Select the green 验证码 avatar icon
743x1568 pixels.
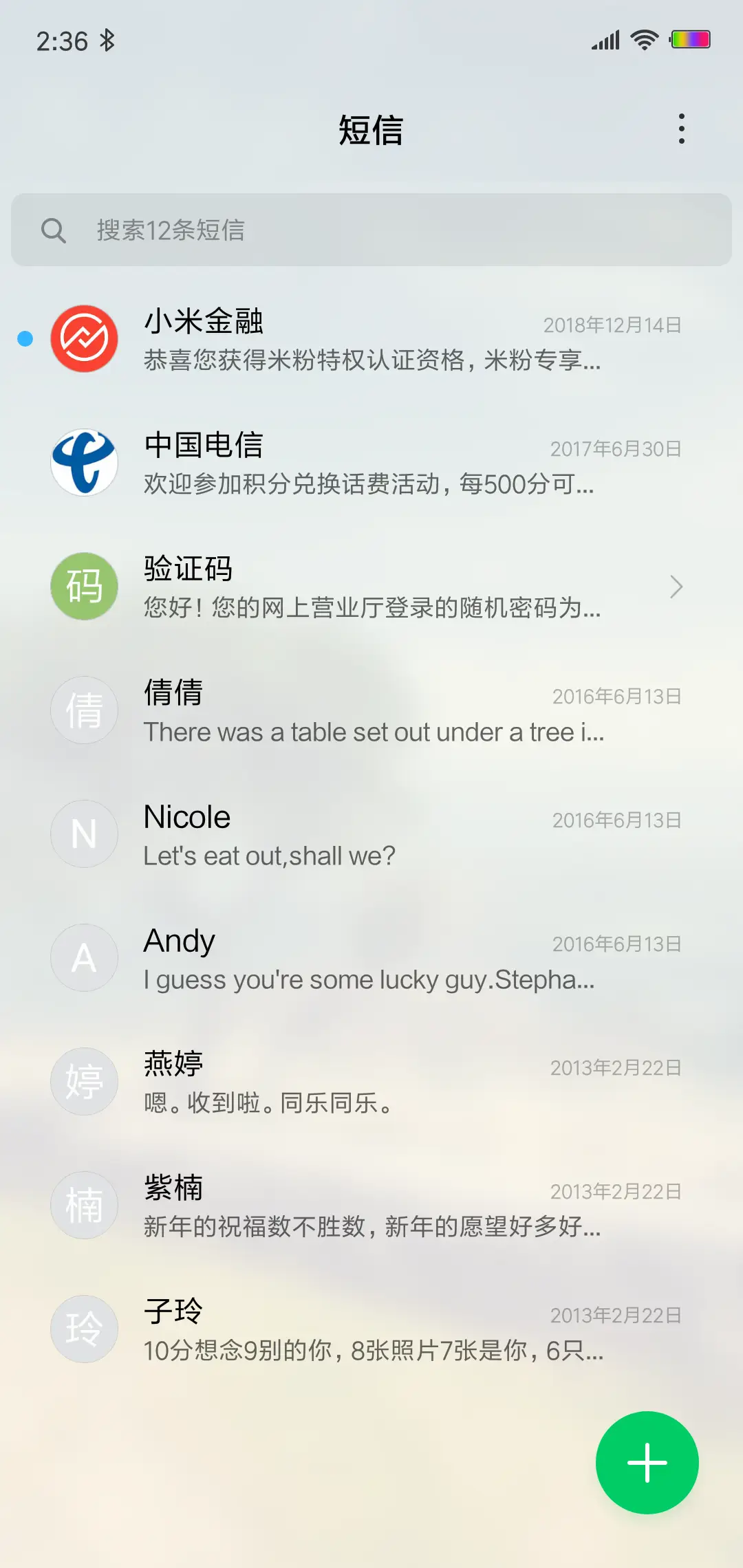(84, 586)
